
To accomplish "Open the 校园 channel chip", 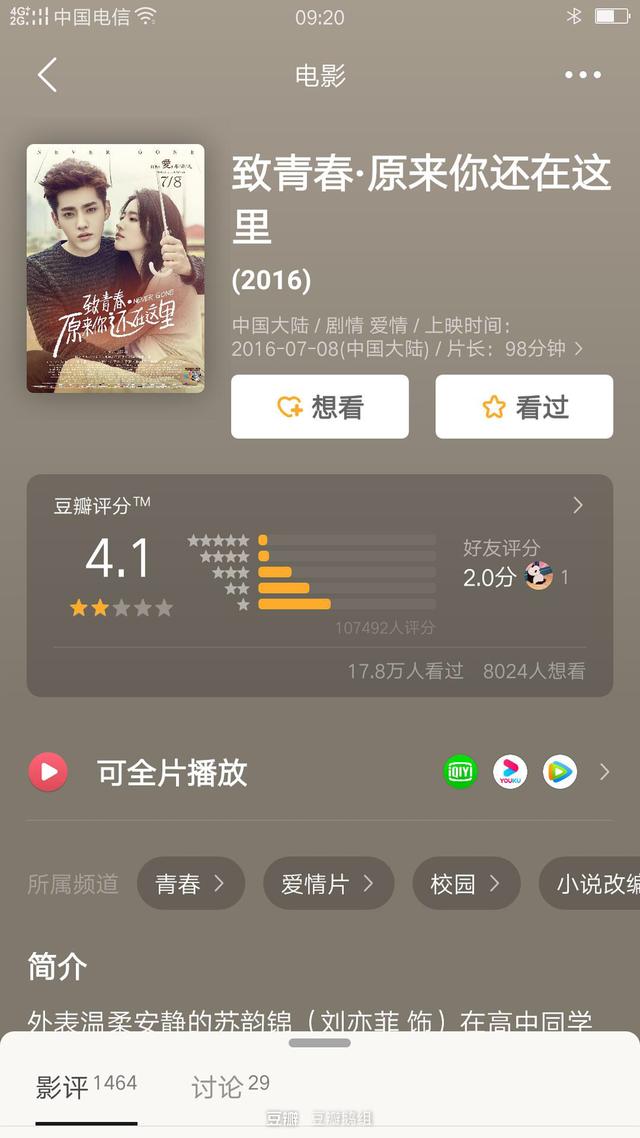I will click(466, 884).
